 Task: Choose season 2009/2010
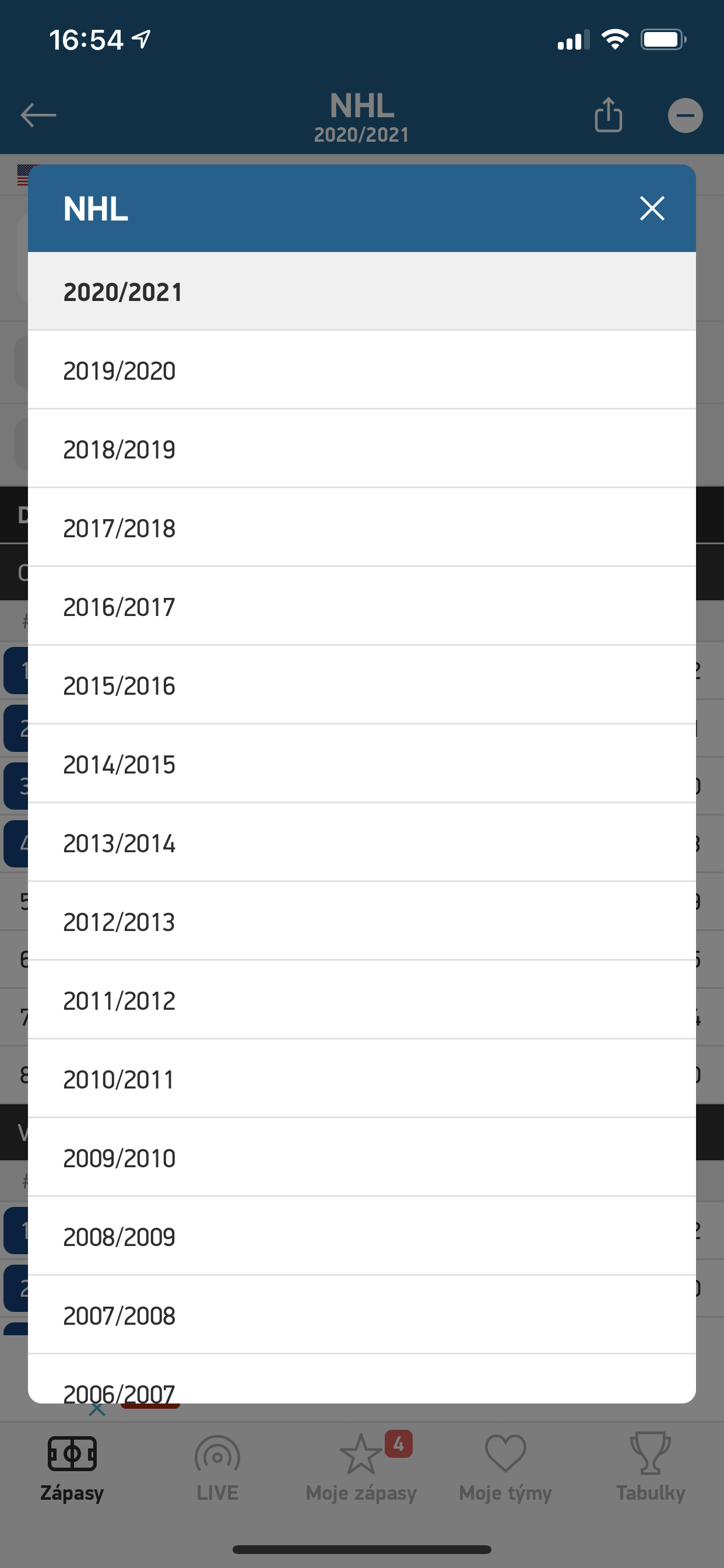click(361, 1158)
